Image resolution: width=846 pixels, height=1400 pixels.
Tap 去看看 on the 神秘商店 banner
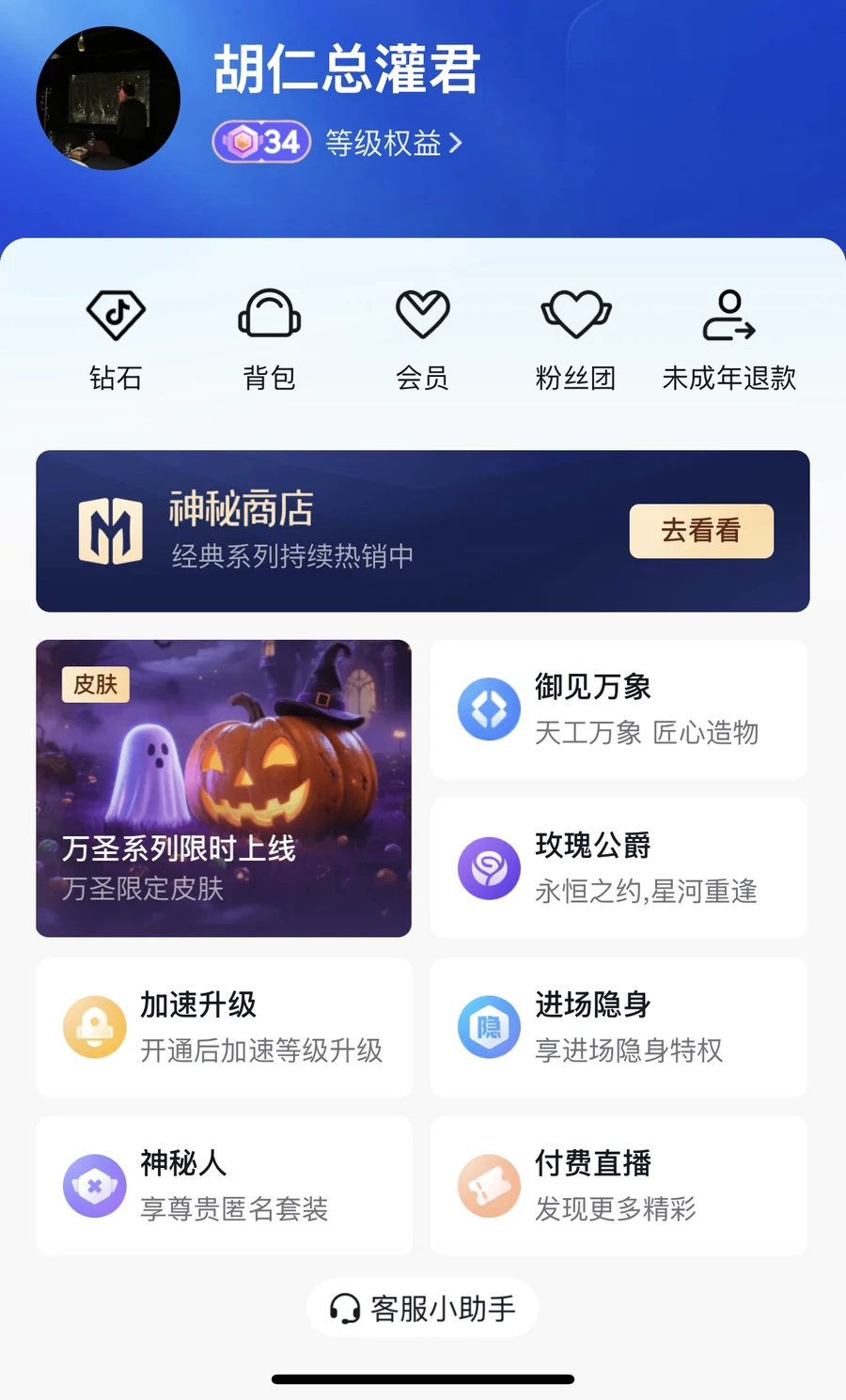click(701, 531)
